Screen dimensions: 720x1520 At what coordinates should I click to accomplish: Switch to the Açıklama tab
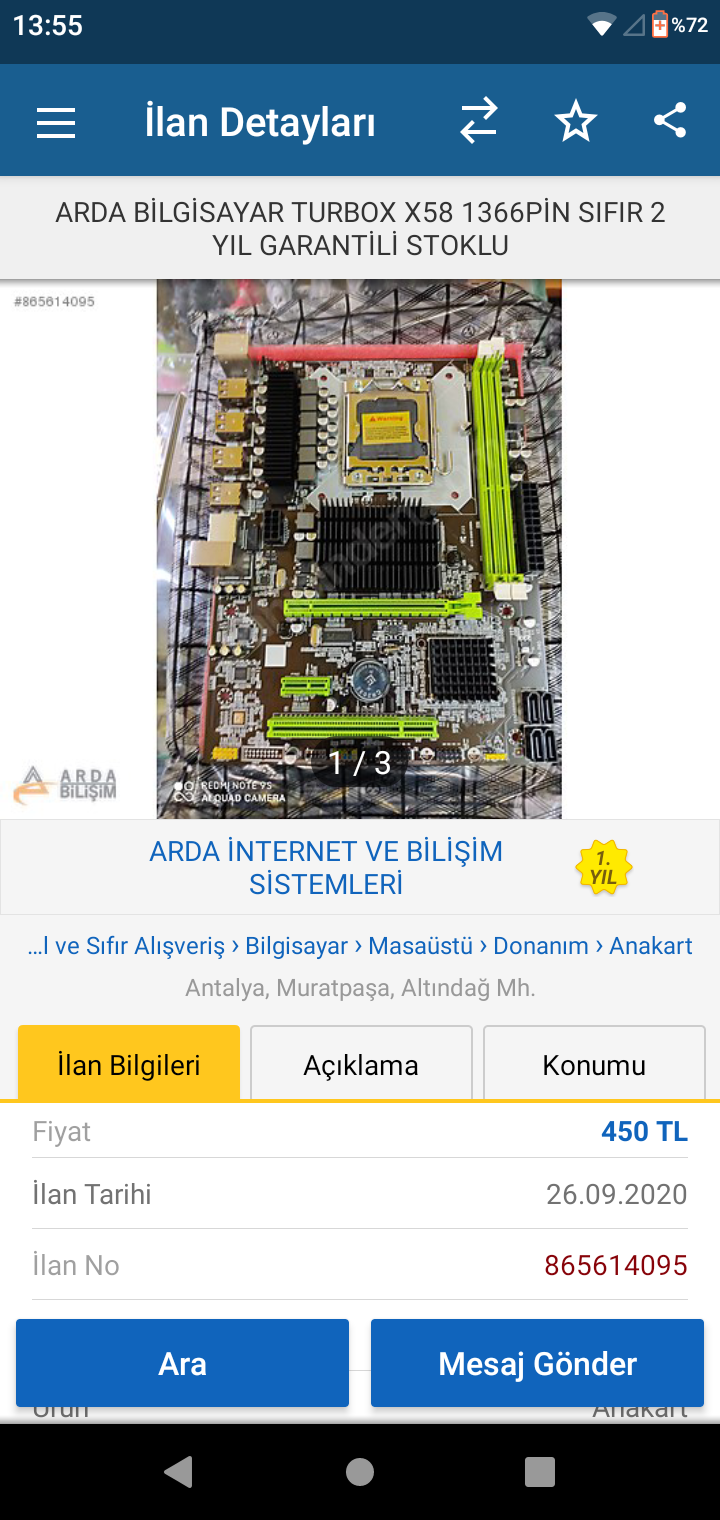click(x=361, y=1065)
